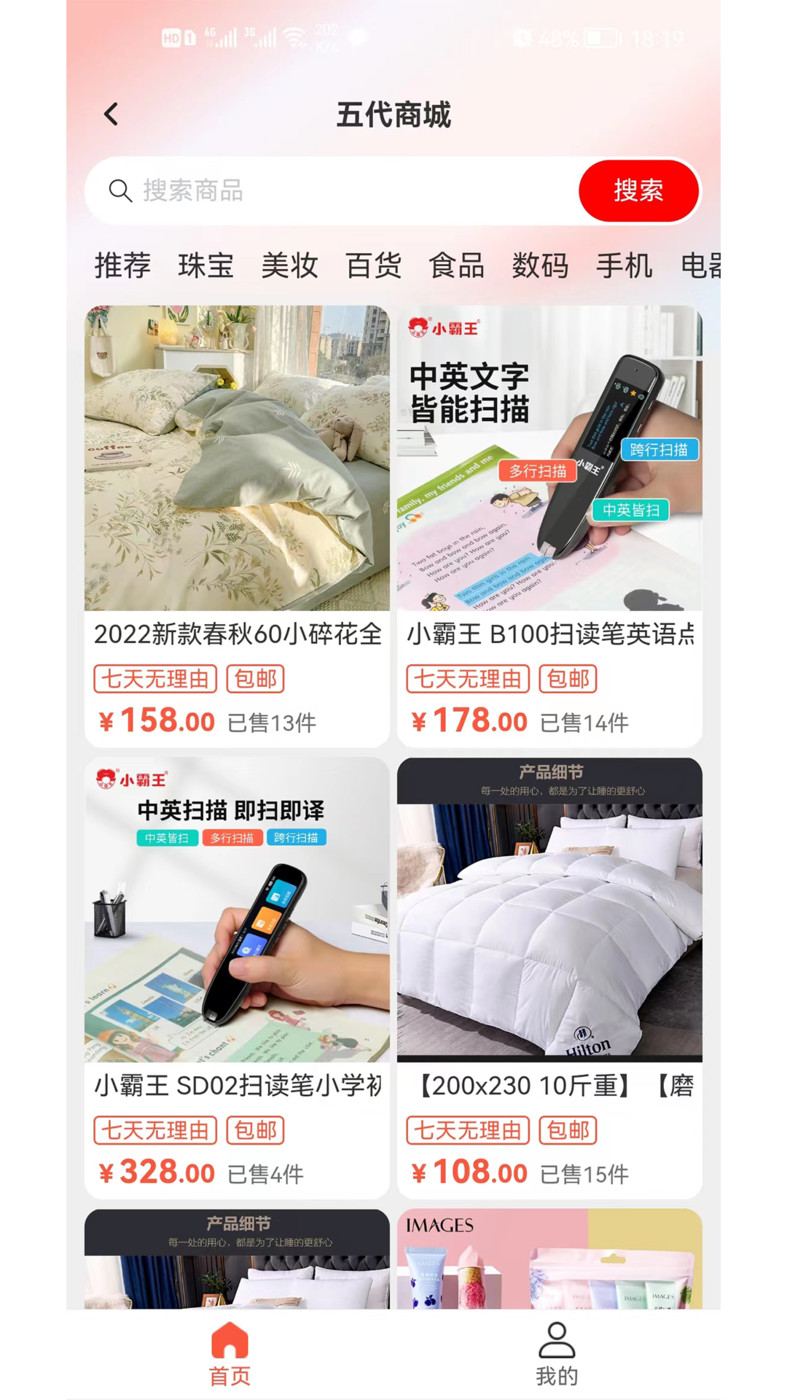Viewport: 787px width, 1400px height.
Task: Select the 美妆 category tab
Action: point(288,266)
